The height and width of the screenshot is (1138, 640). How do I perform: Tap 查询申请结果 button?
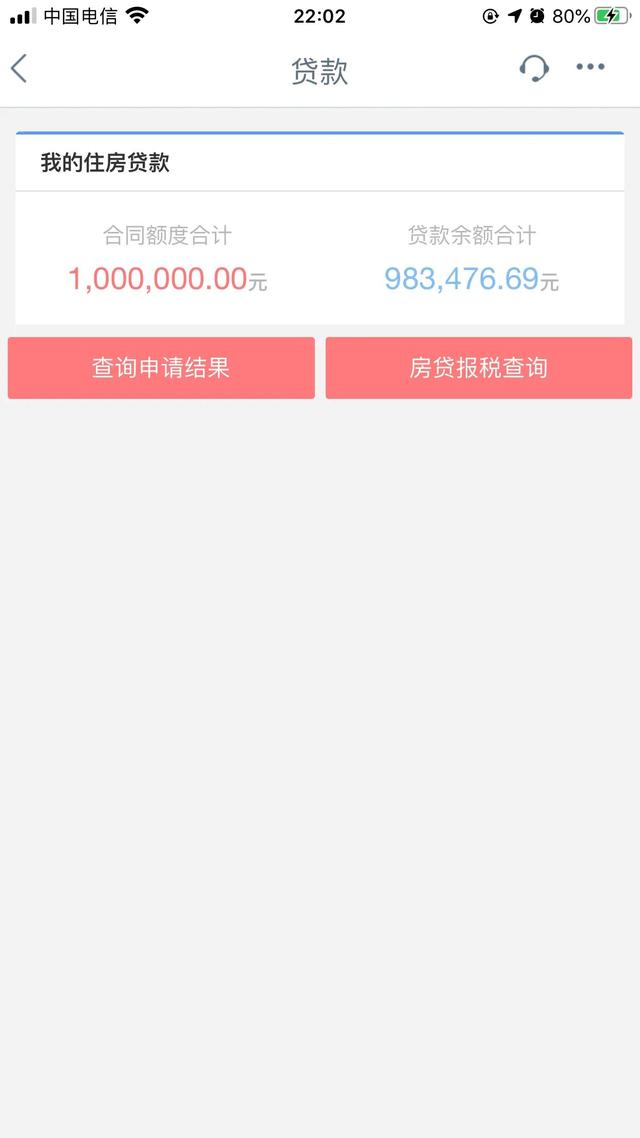point(161,368)
